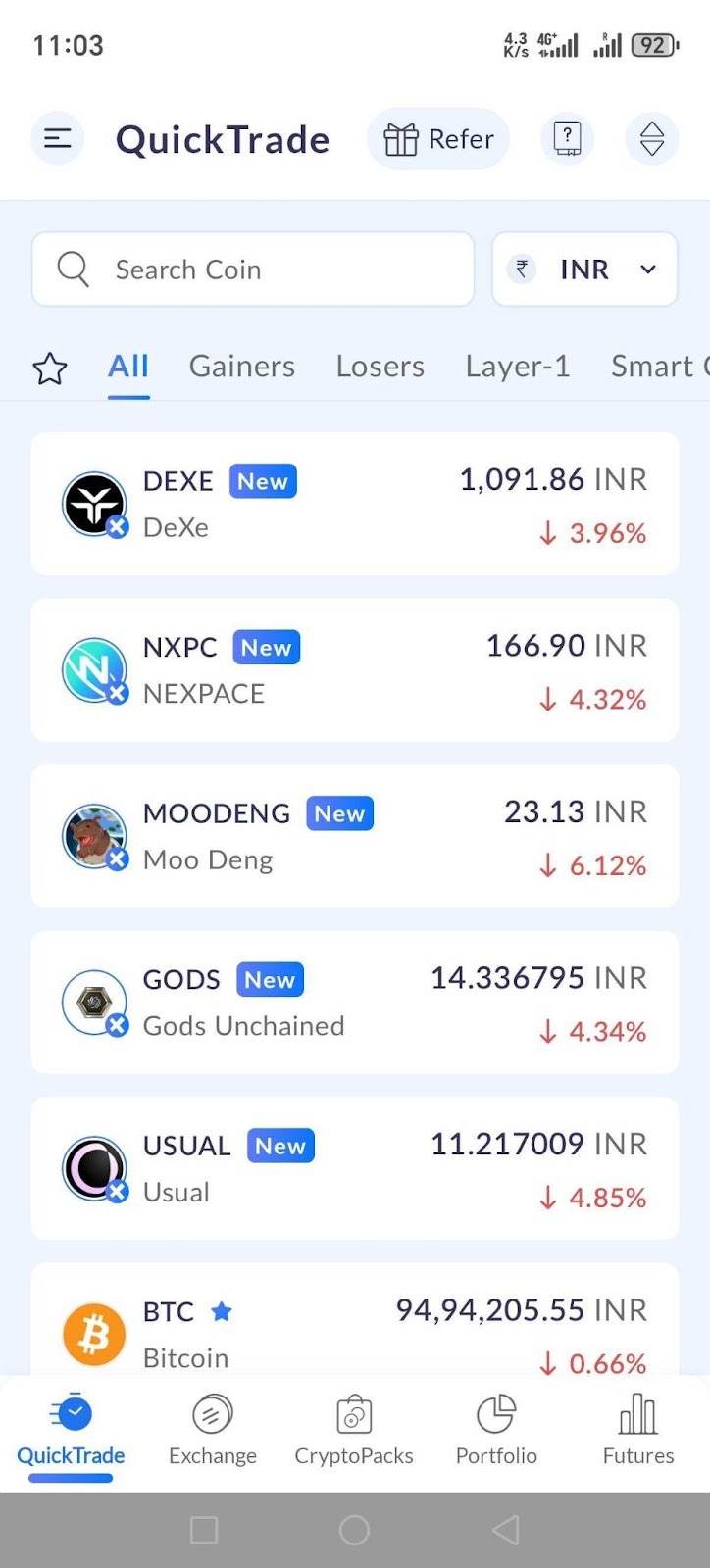Open the Futures tab
This screenshot has height=1568, width=710.
pos(637,1430)
